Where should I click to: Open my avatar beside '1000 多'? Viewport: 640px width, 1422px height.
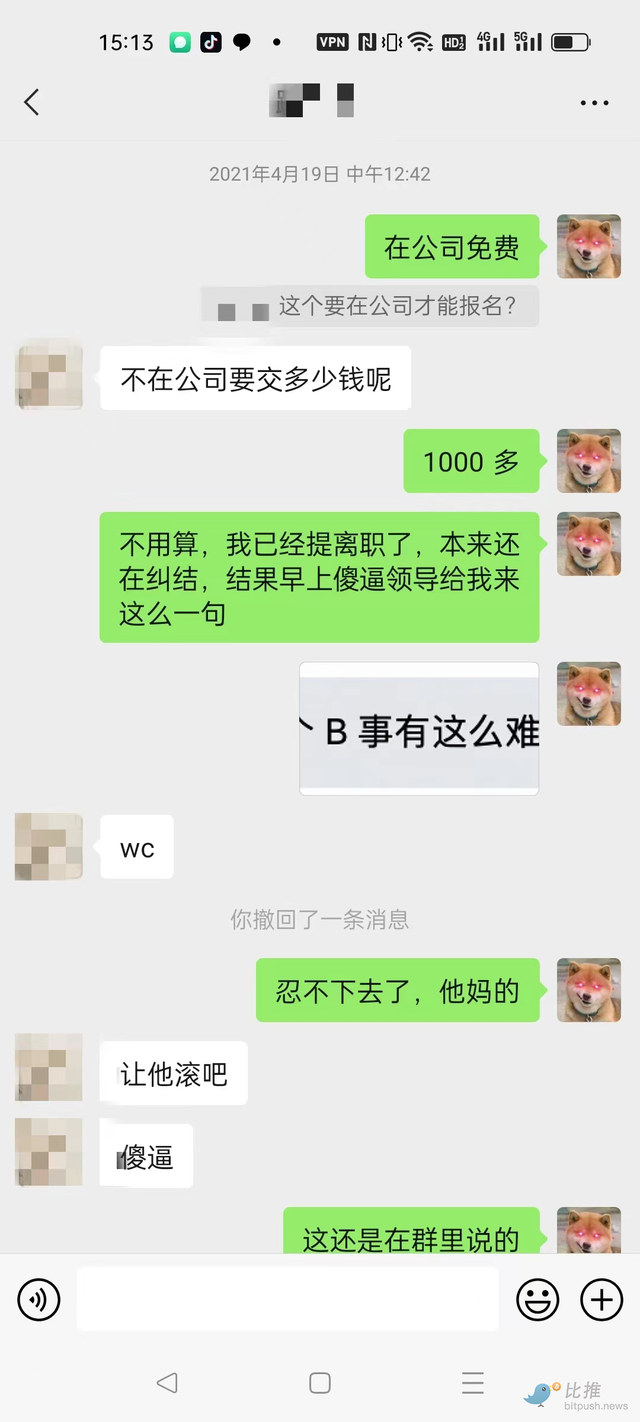pos(589,461)
